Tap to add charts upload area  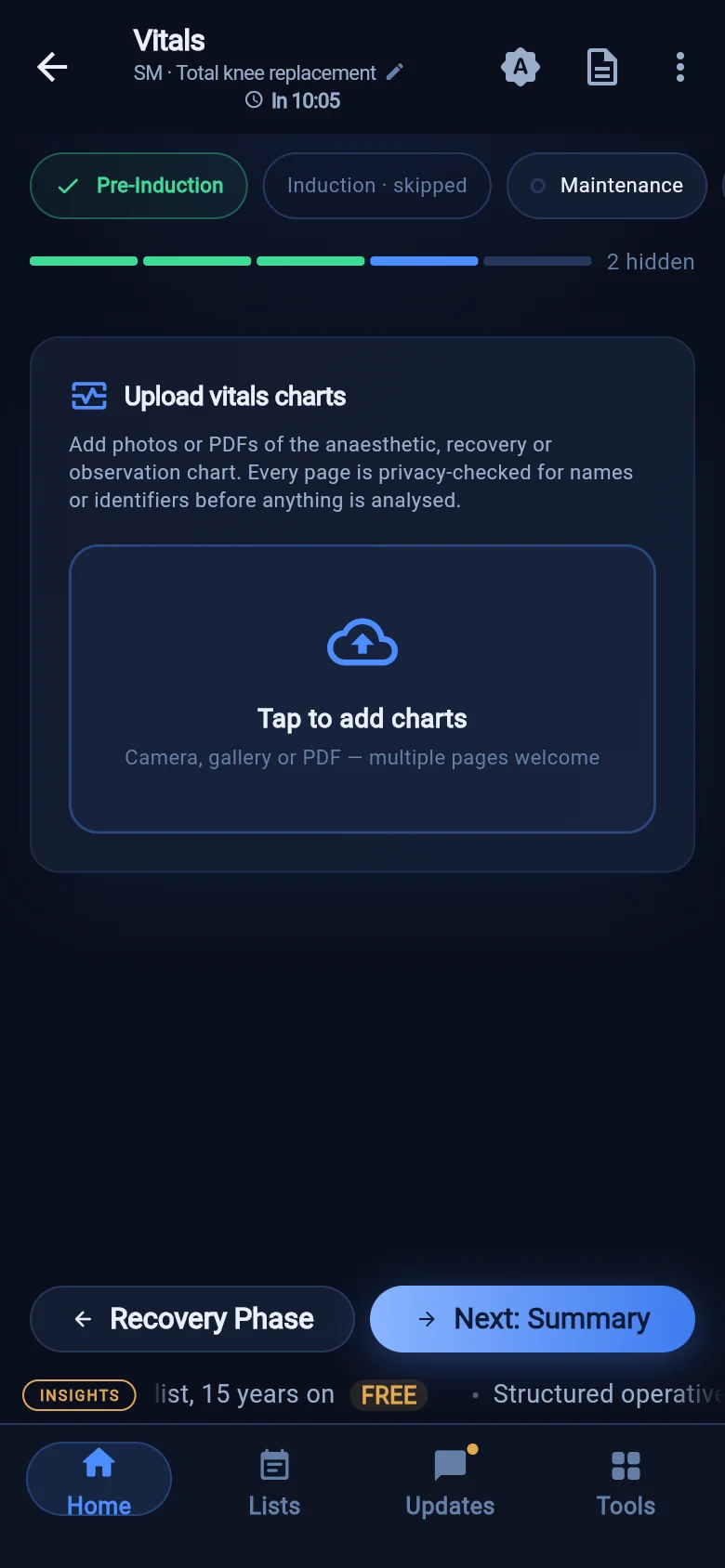(x=362, y=689)
